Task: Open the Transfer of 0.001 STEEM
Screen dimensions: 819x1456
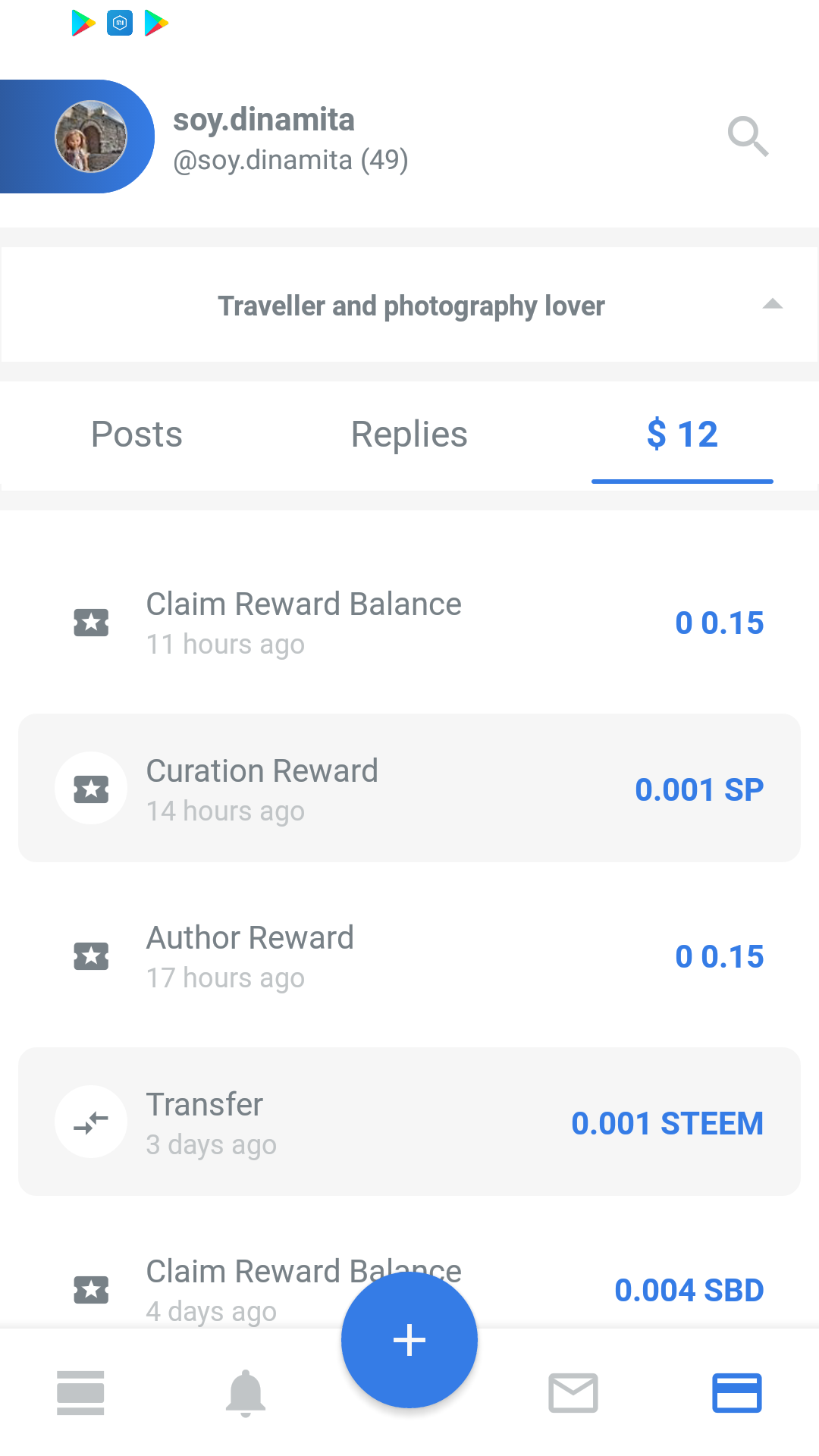Action: [x=409, y=1122]
